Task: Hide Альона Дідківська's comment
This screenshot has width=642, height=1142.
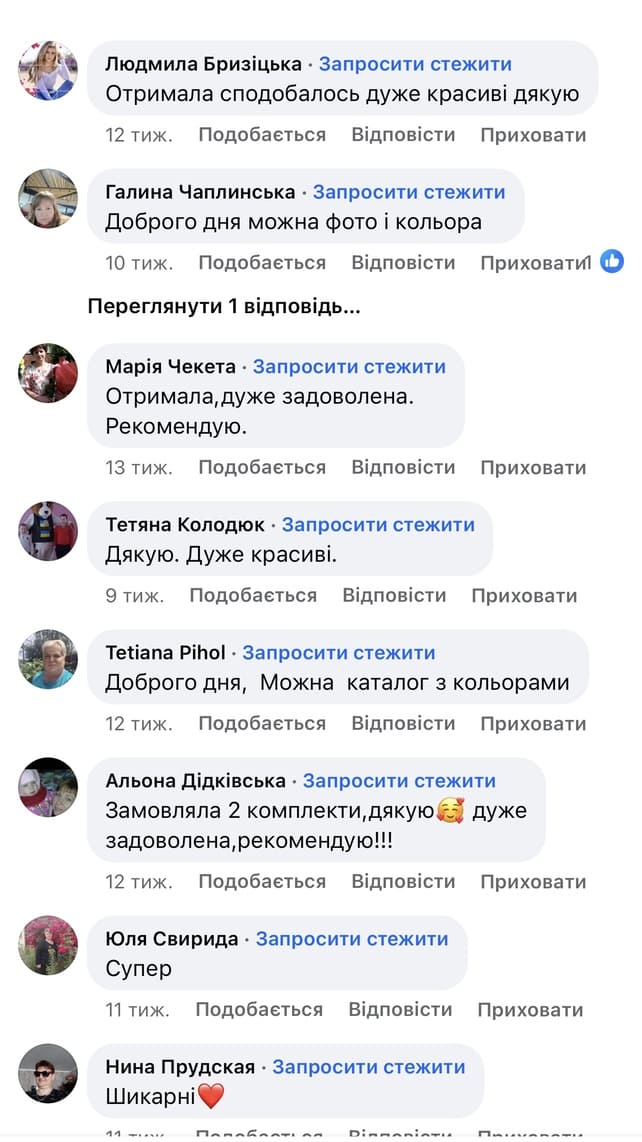Action: point(532,881)
